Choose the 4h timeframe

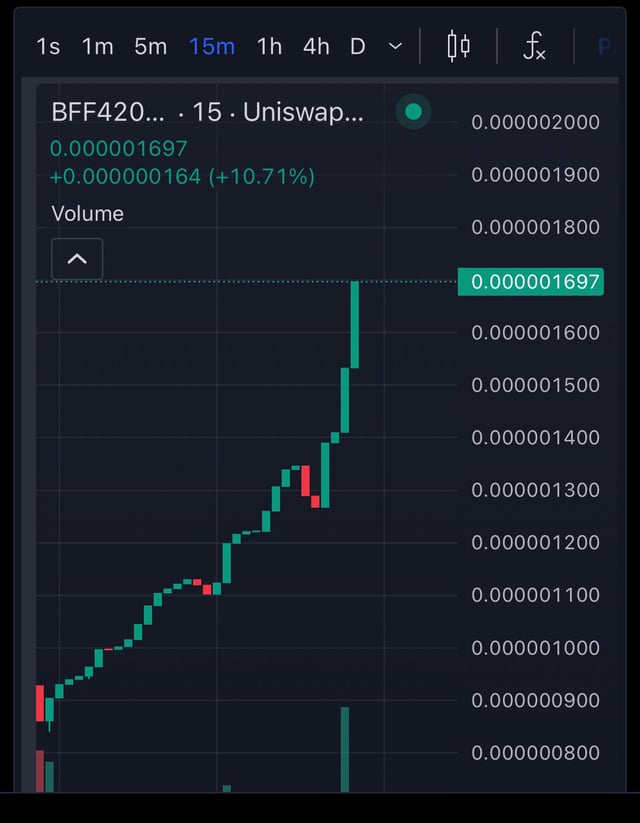point(316,46)
